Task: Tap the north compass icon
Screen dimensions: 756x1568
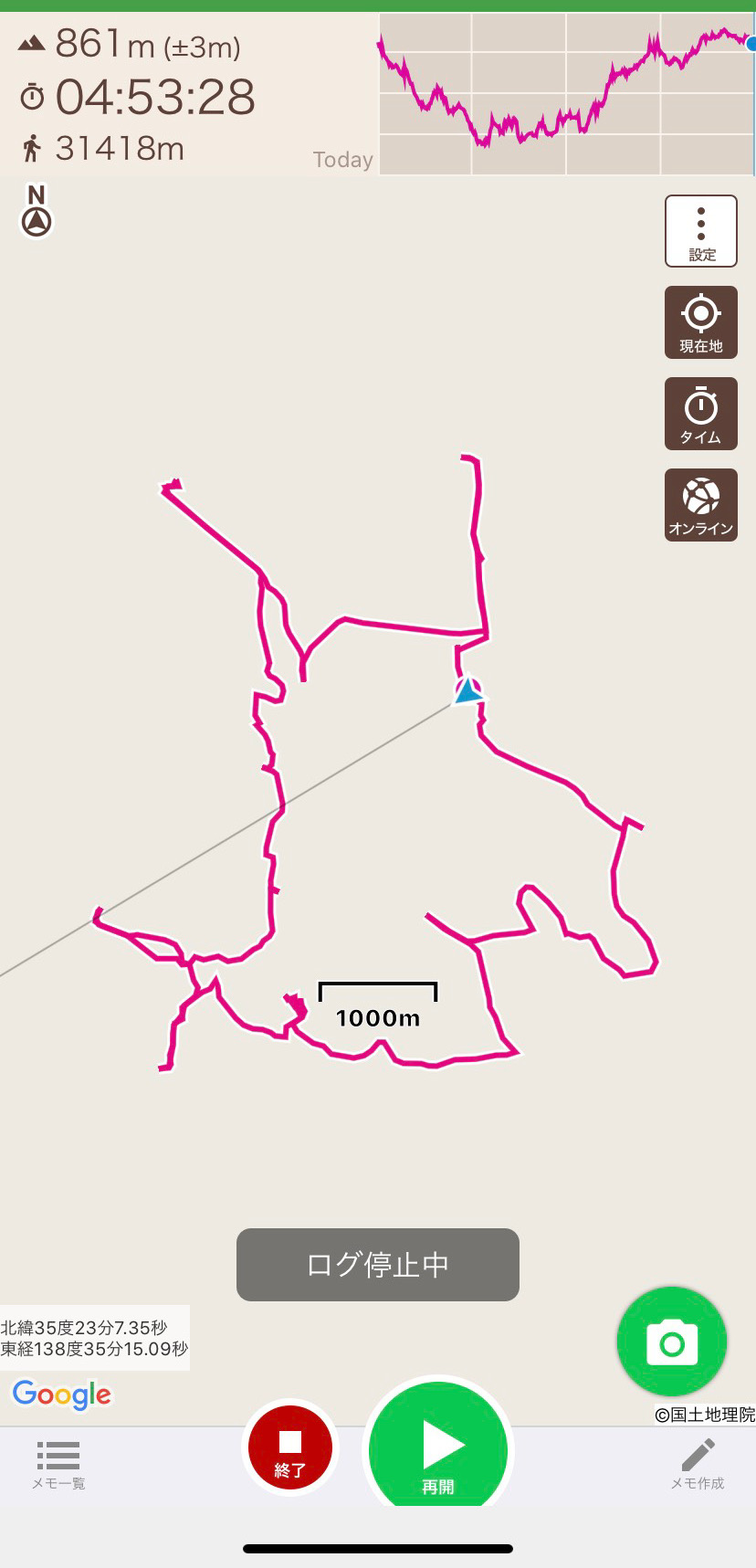Action: tap(37, 211)
